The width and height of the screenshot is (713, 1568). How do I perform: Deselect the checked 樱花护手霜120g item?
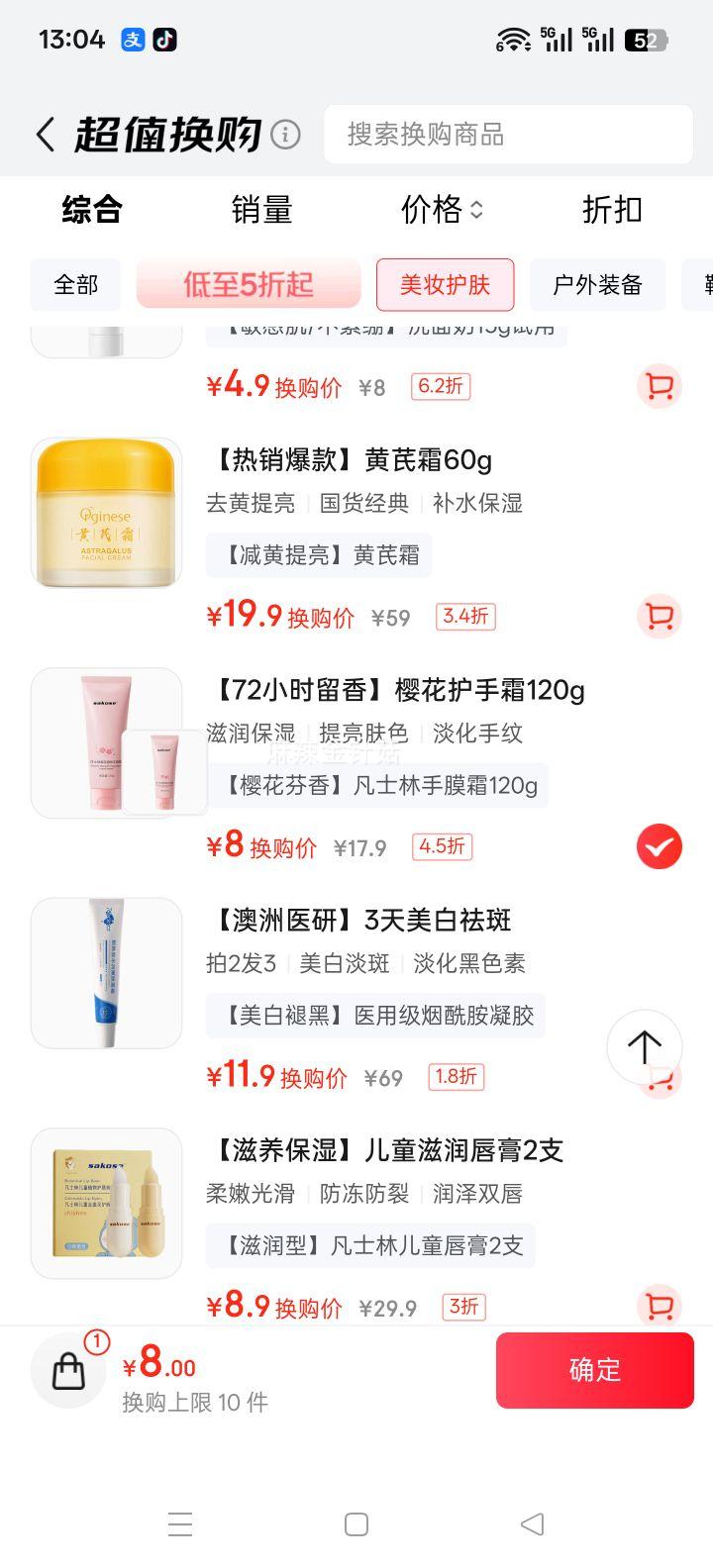point(660,846)
